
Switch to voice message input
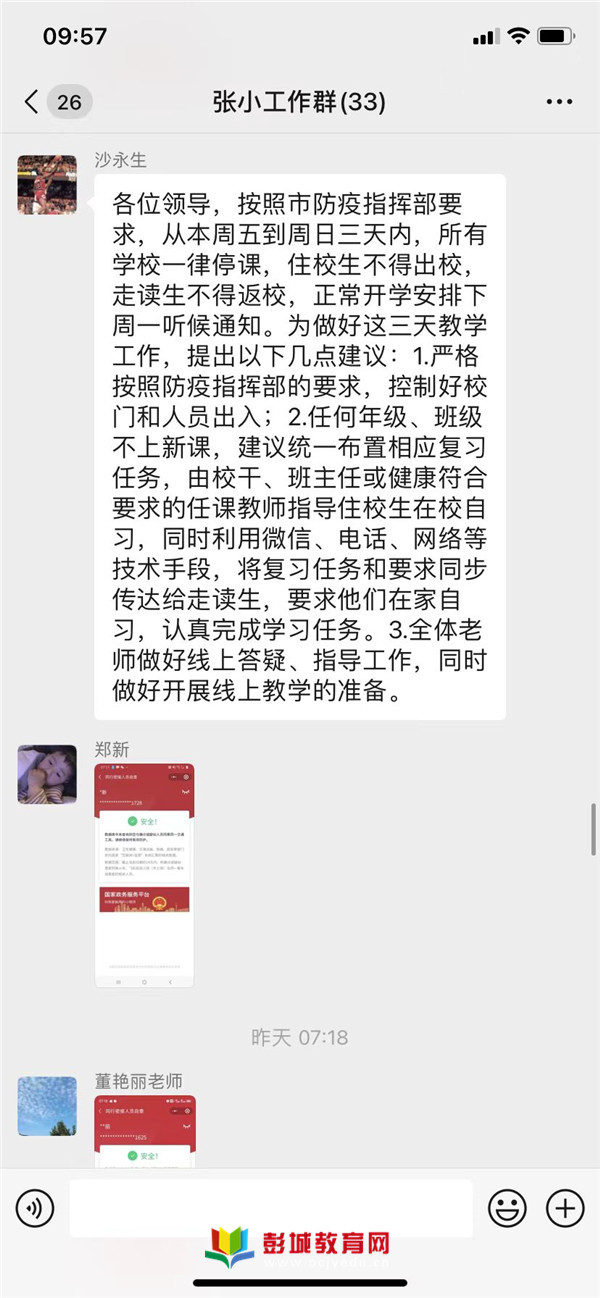click(35, 1208)
